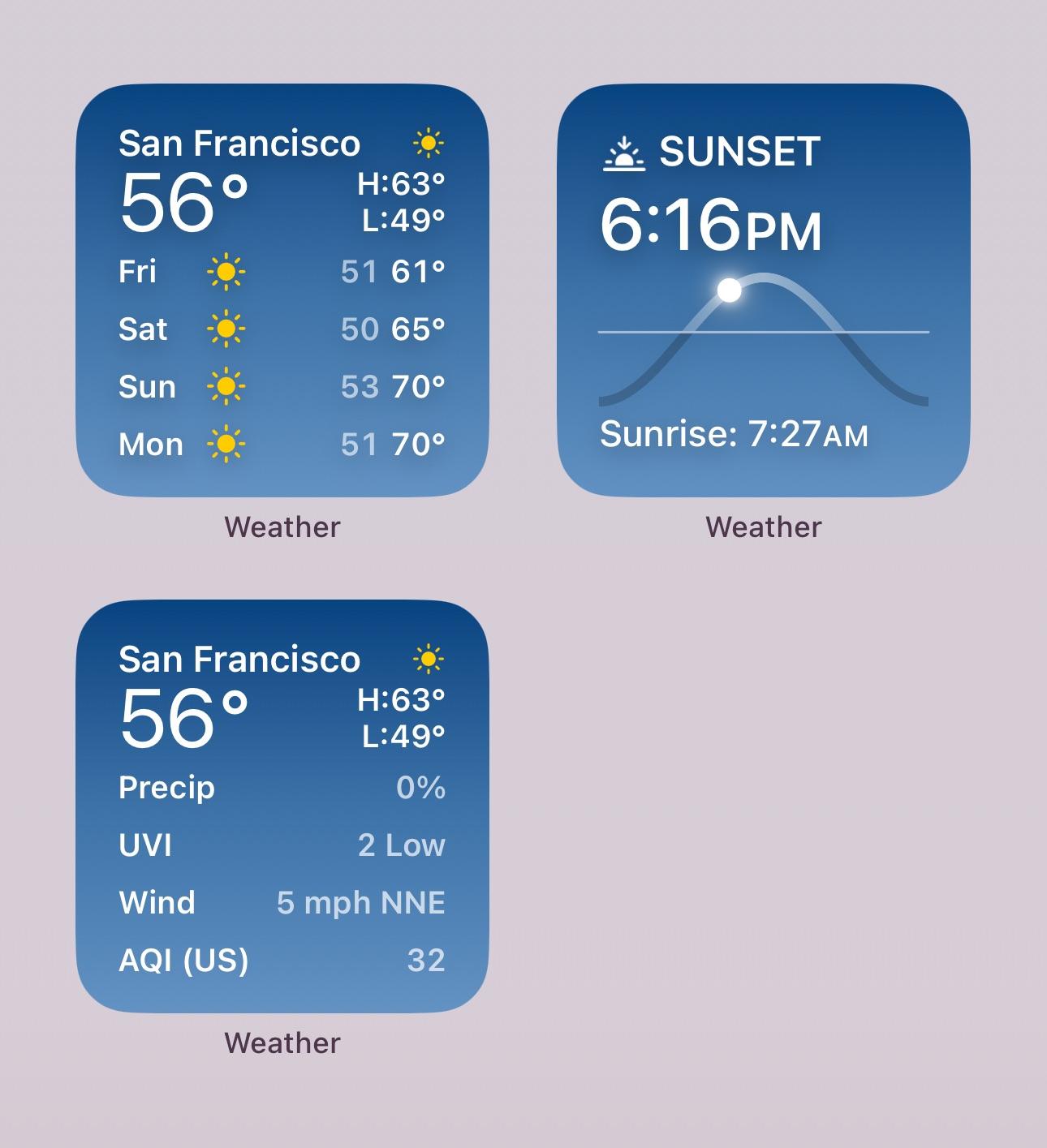Click the sun condition icon on the conditions widget

click(x=429, y=660)
